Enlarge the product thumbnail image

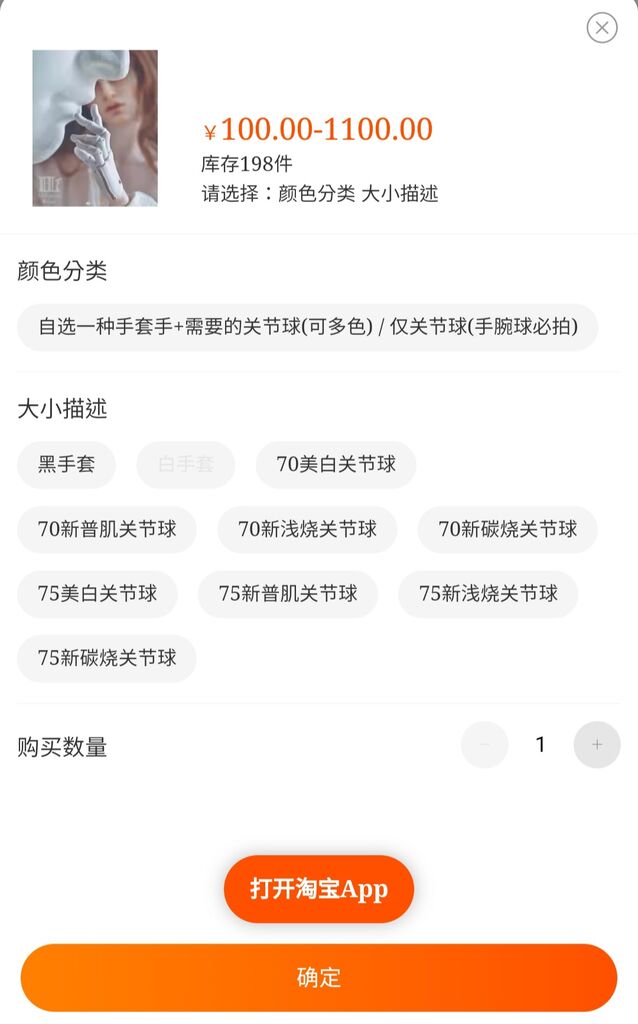(x=95, y=128)
